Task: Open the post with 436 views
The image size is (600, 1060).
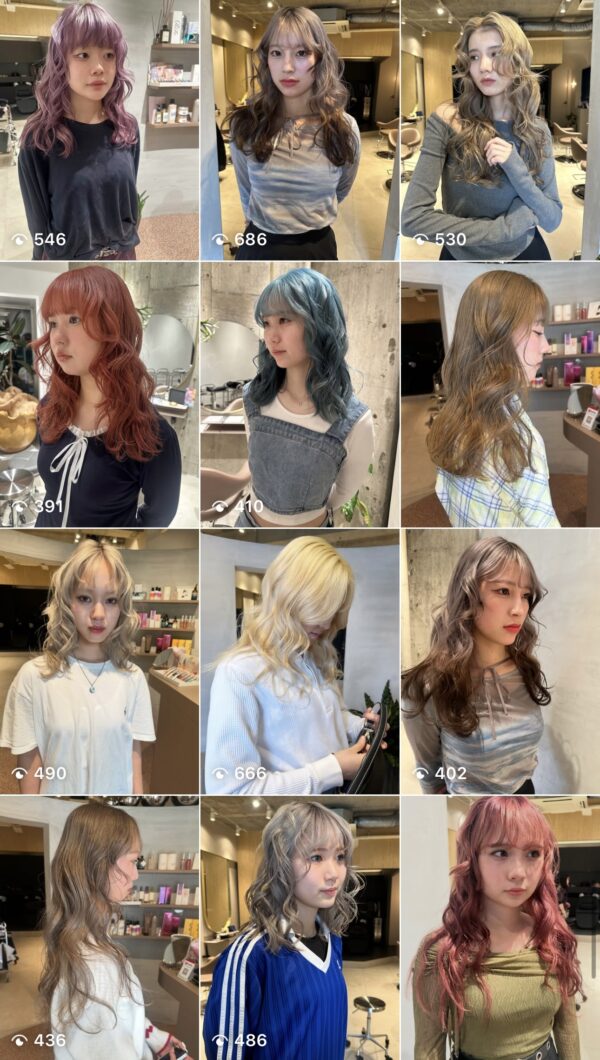Action: pyautogui.click(x=99, y=928)
